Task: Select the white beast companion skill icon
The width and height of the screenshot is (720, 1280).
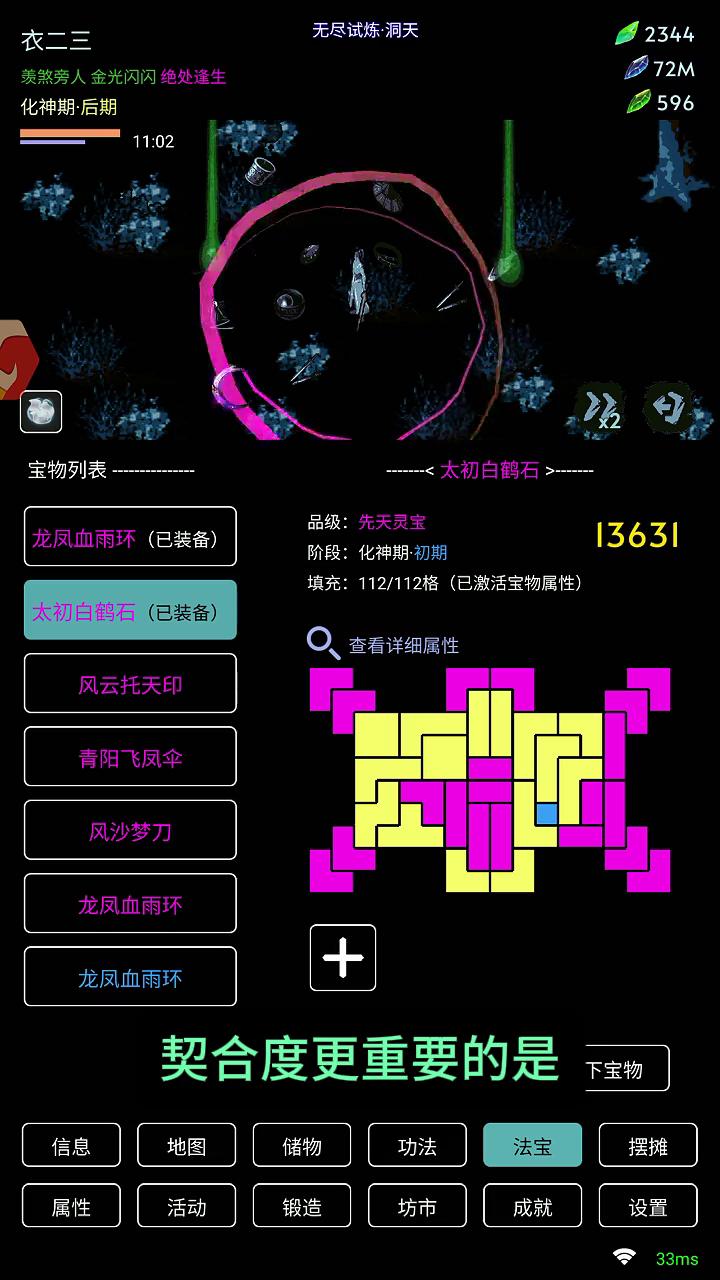Action: 40,412
